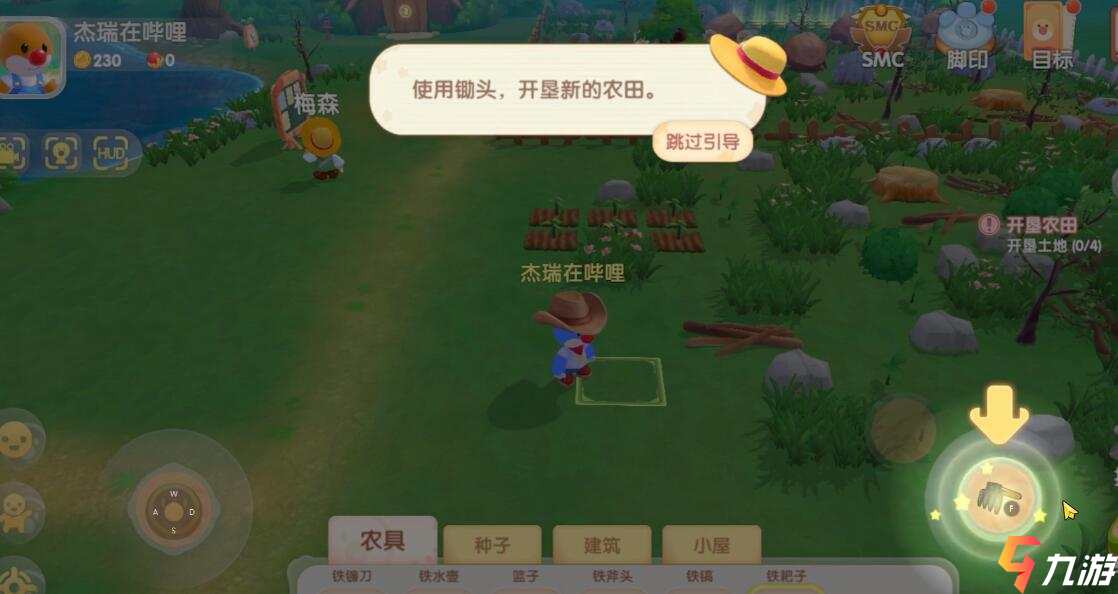Open the 开垦农田 quest tracker
The image size is (1118, 594).
1038,233
